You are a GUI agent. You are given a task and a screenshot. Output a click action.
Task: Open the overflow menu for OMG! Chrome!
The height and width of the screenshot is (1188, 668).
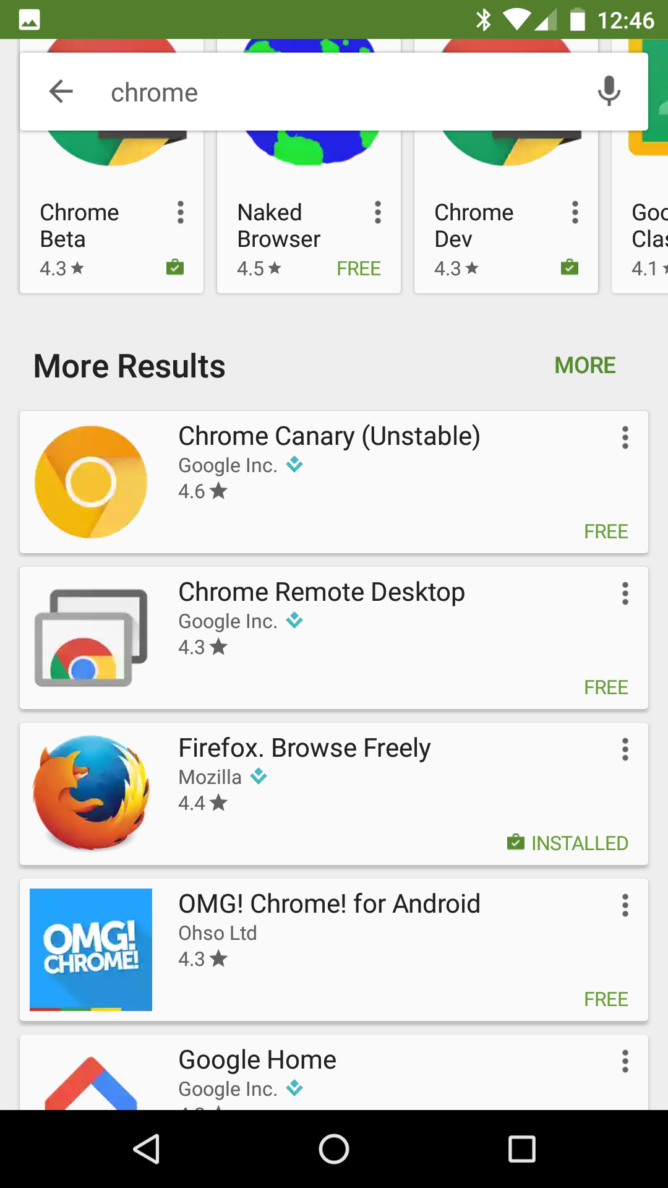tap(625, 905)
